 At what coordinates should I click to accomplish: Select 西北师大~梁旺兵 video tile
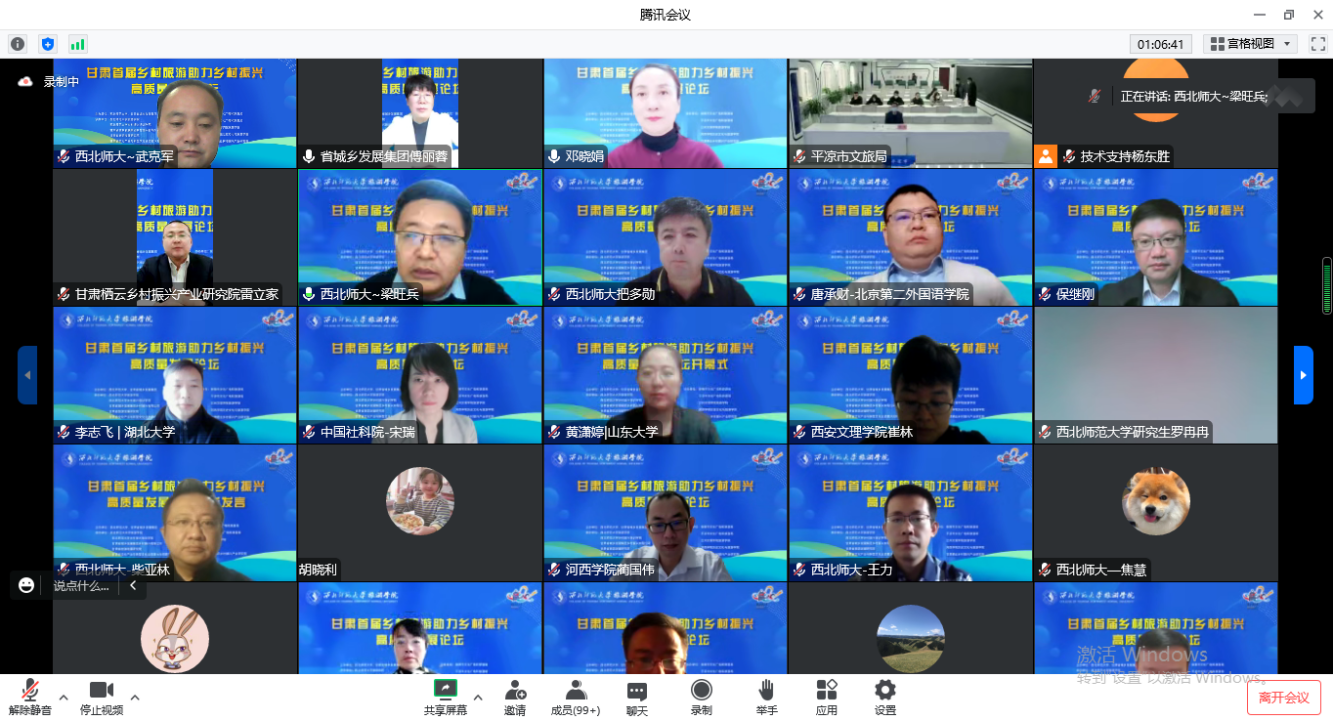(420, 237)
